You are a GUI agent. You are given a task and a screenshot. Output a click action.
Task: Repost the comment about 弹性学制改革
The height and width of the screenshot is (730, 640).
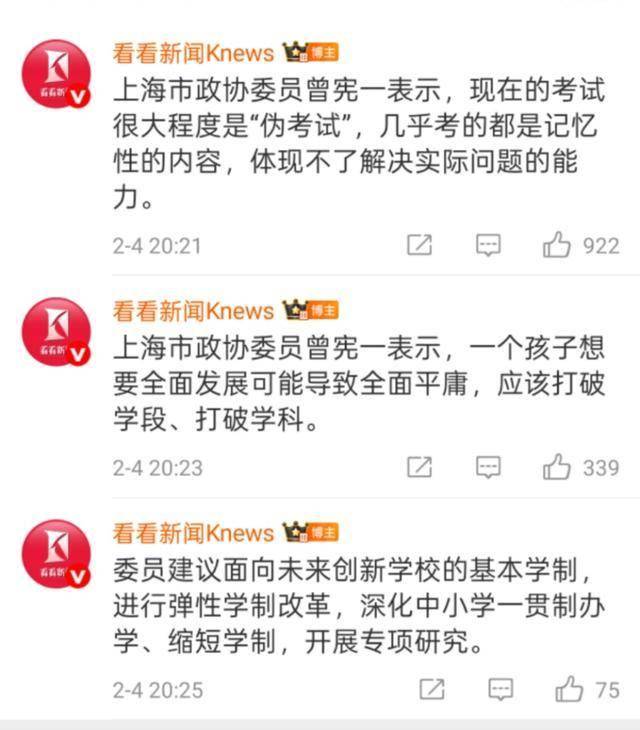[432, 689]
